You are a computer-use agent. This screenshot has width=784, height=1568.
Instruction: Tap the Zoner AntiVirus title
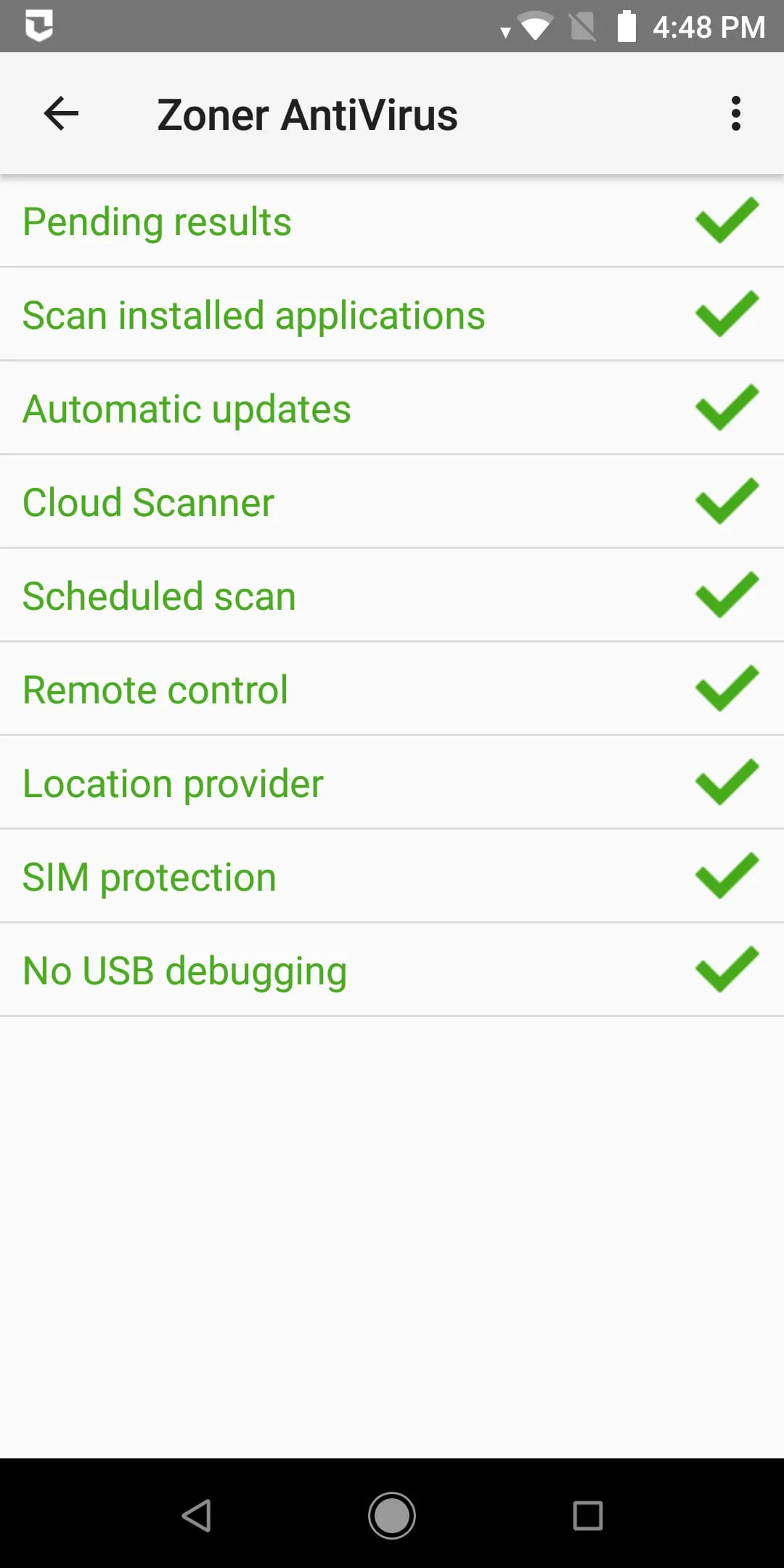(x=307, y=113)
